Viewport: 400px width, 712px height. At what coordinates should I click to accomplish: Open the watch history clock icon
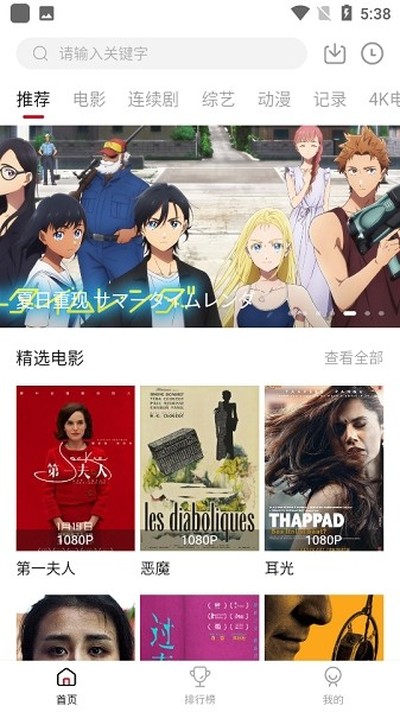coord(372,54)
